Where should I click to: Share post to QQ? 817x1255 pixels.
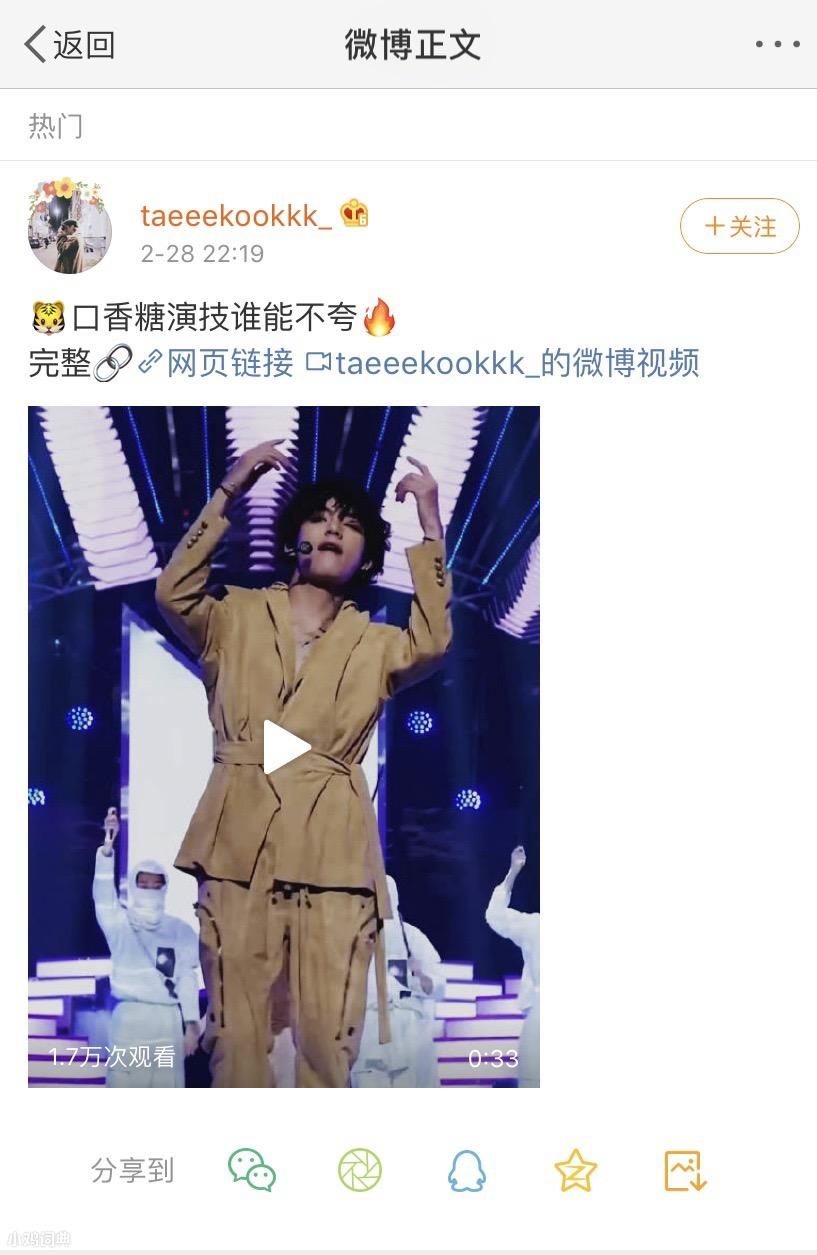coord(467,1170)
